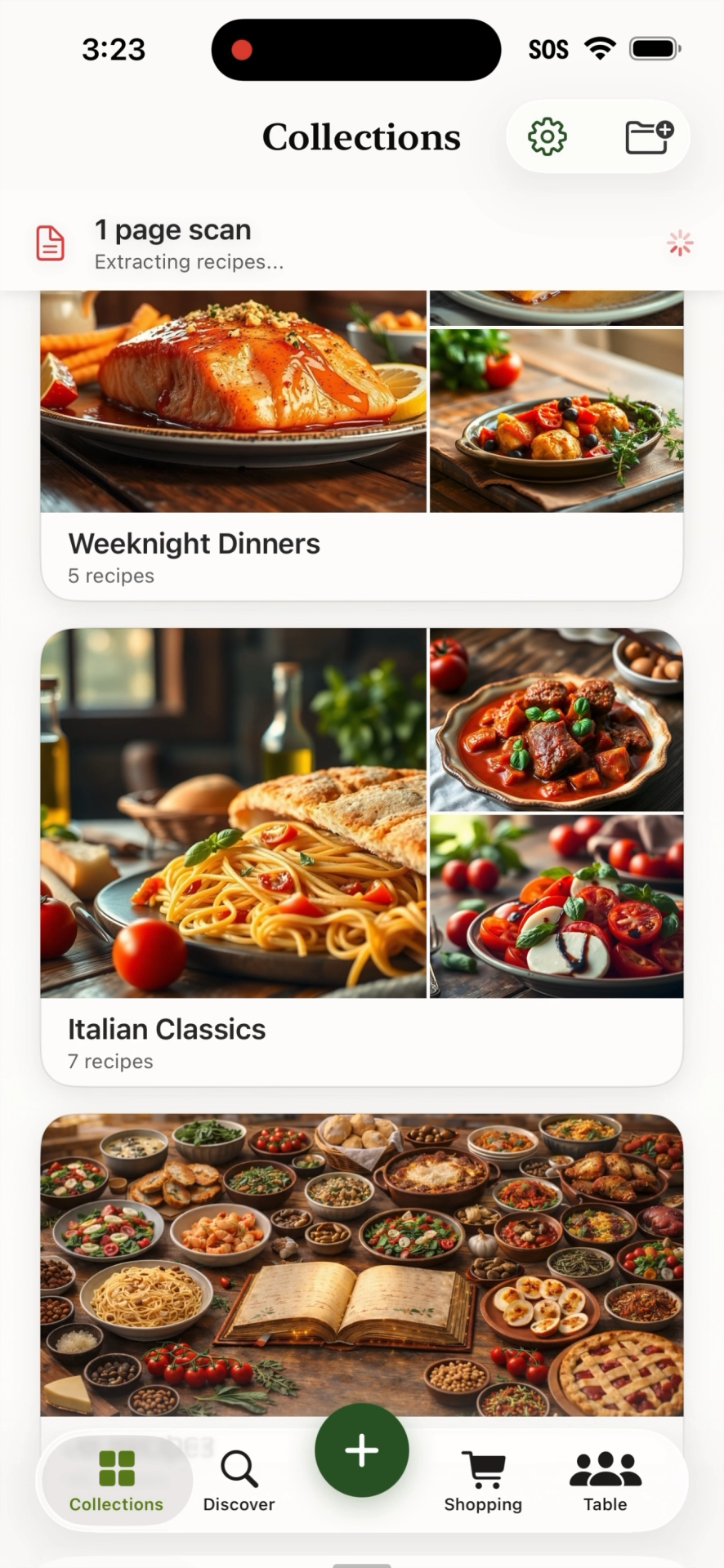This screenshot has width=724, height=1568.
Task: Create a new collection via folder-plus icon
Action: [x=647, y=136]
